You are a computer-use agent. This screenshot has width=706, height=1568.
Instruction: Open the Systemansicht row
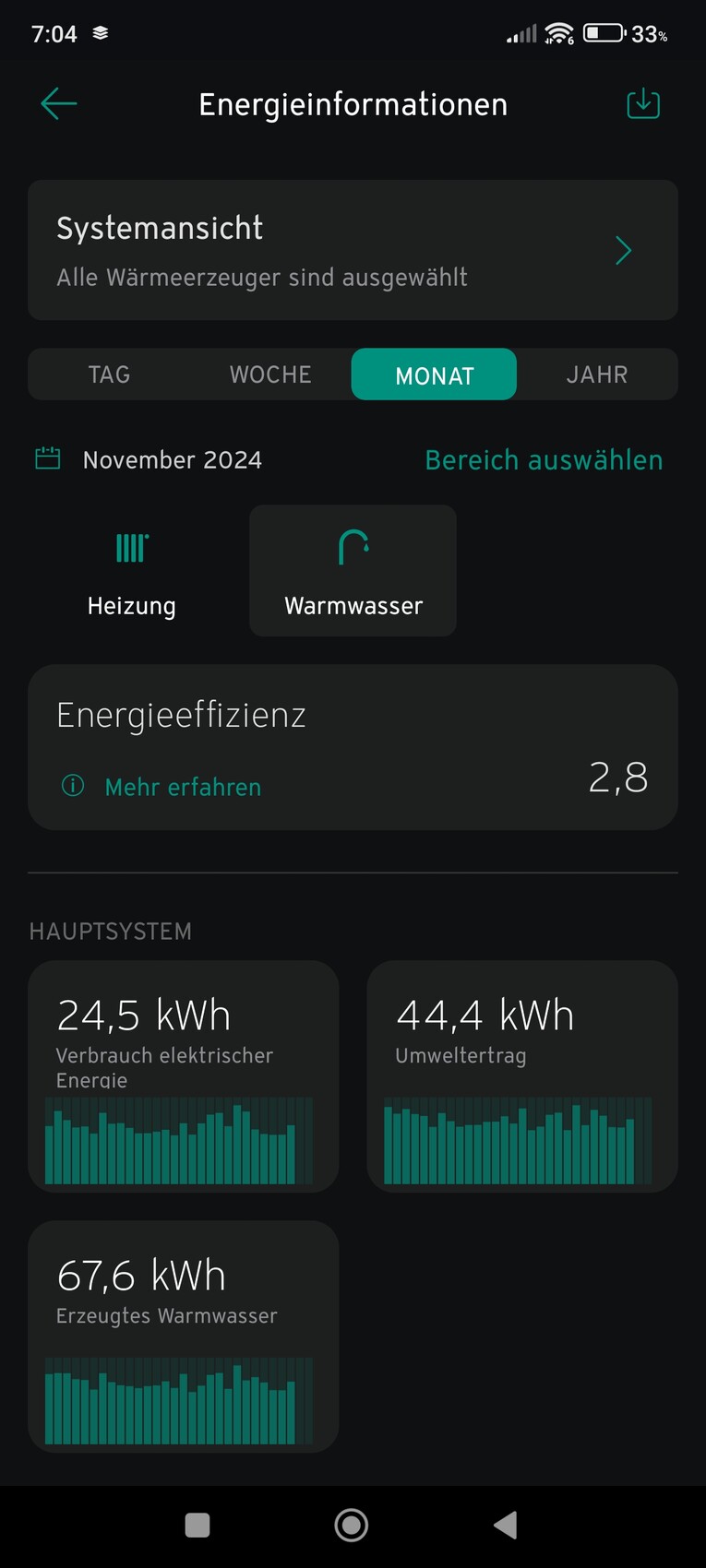point(353,250)
